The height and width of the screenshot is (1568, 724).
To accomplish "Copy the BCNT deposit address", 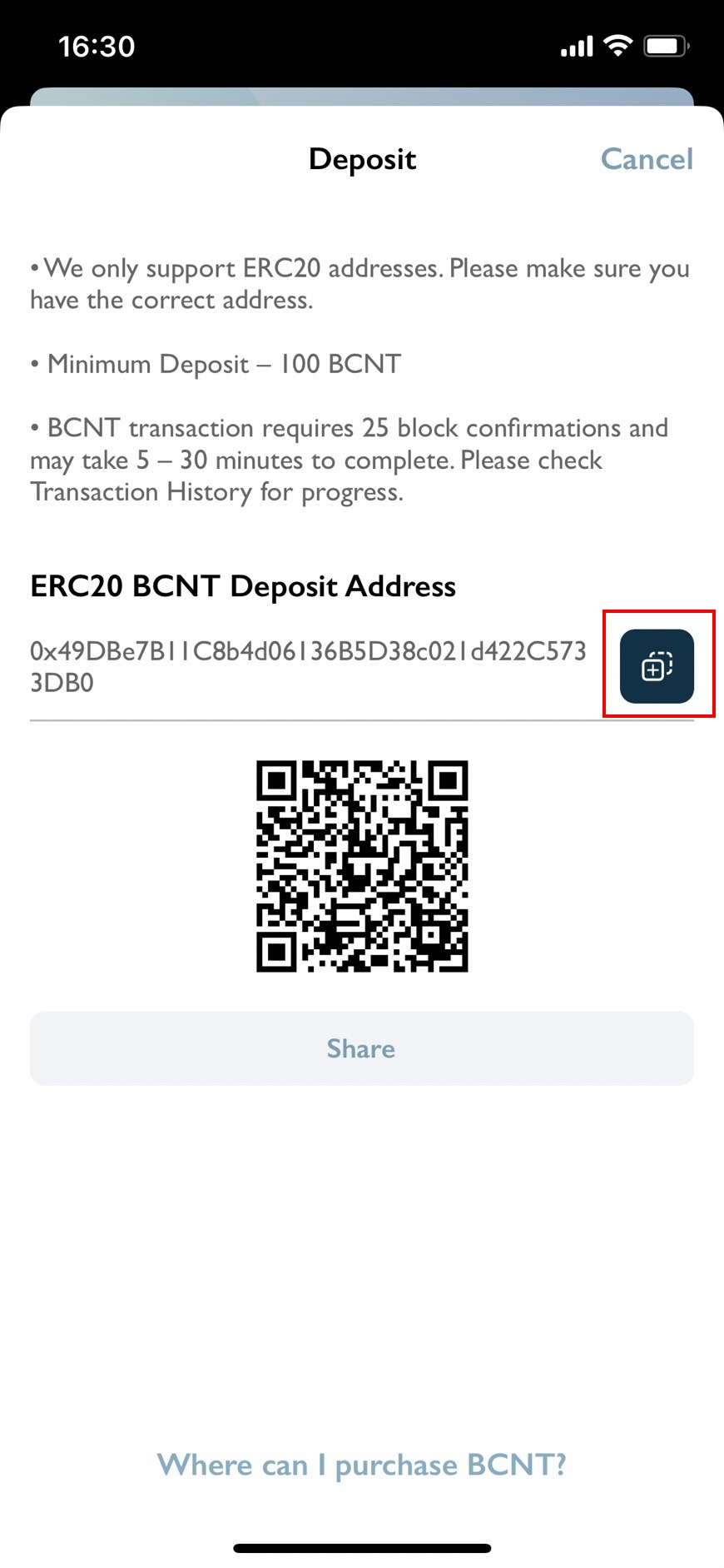I will 657,666.
